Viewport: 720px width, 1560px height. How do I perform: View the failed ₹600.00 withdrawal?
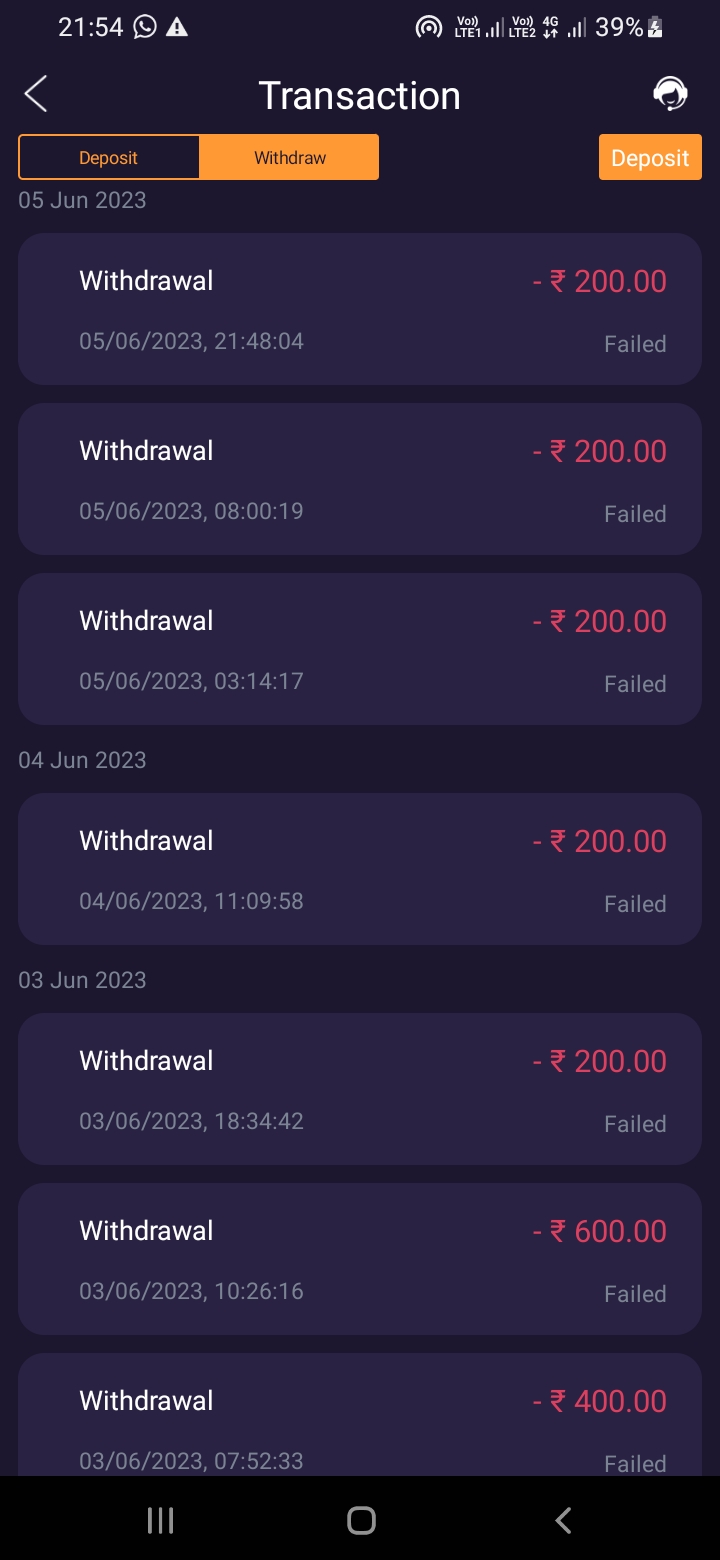(x=360, y=1259)
